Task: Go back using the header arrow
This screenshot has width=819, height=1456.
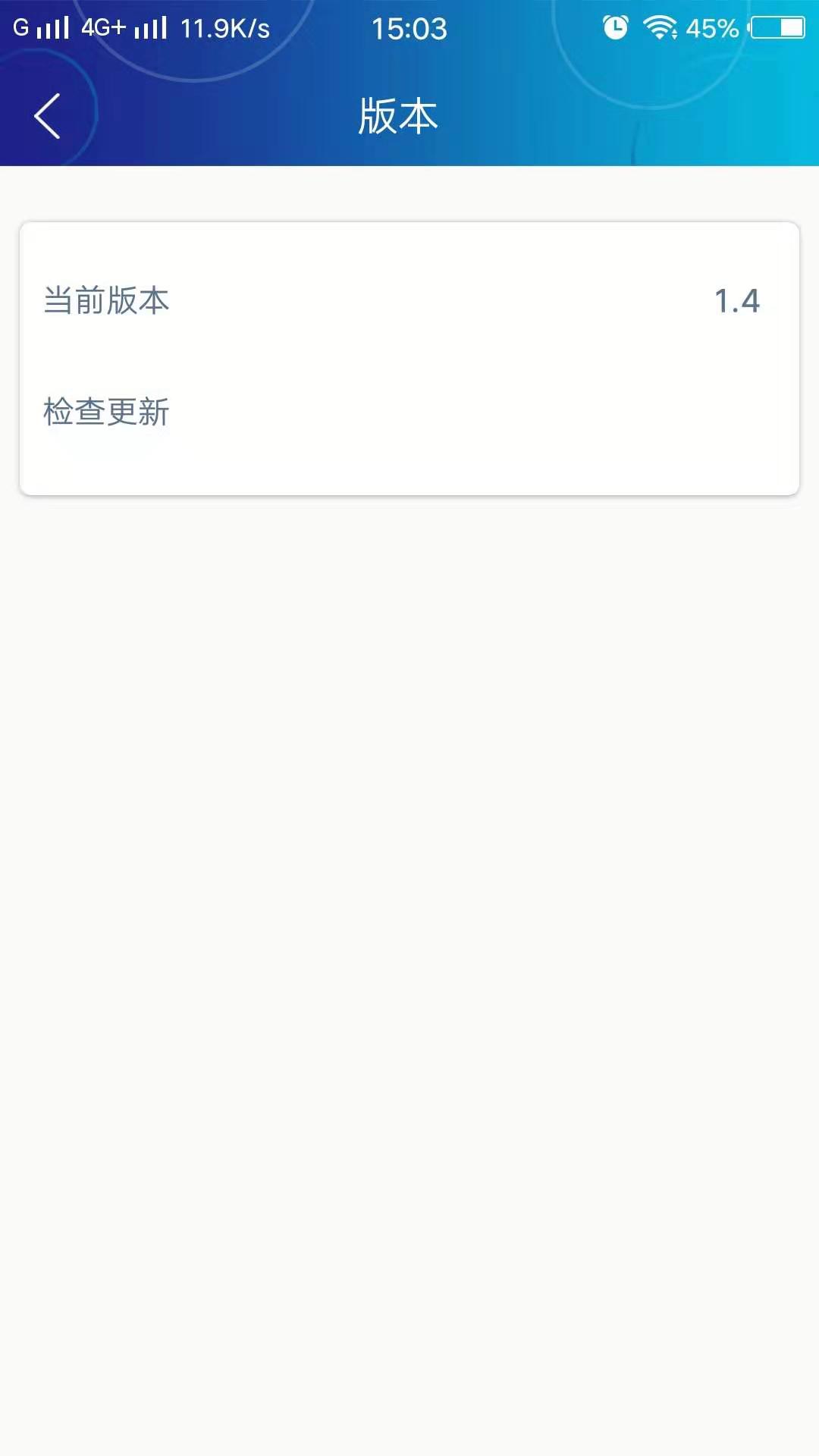Action: pyautogui.click(x=47, y=116)
